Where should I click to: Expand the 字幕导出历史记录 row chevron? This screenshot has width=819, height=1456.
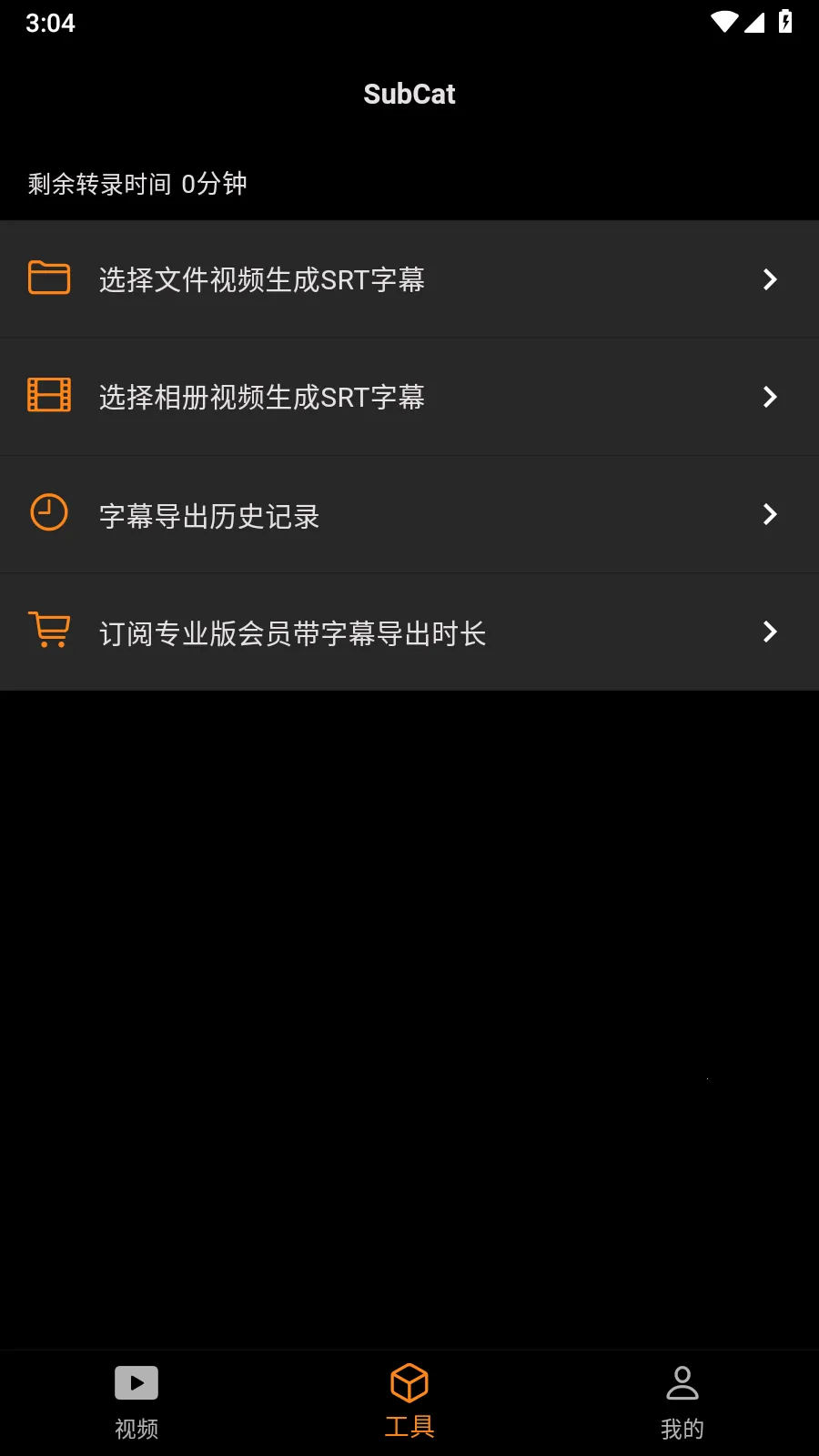click(770, 514)
